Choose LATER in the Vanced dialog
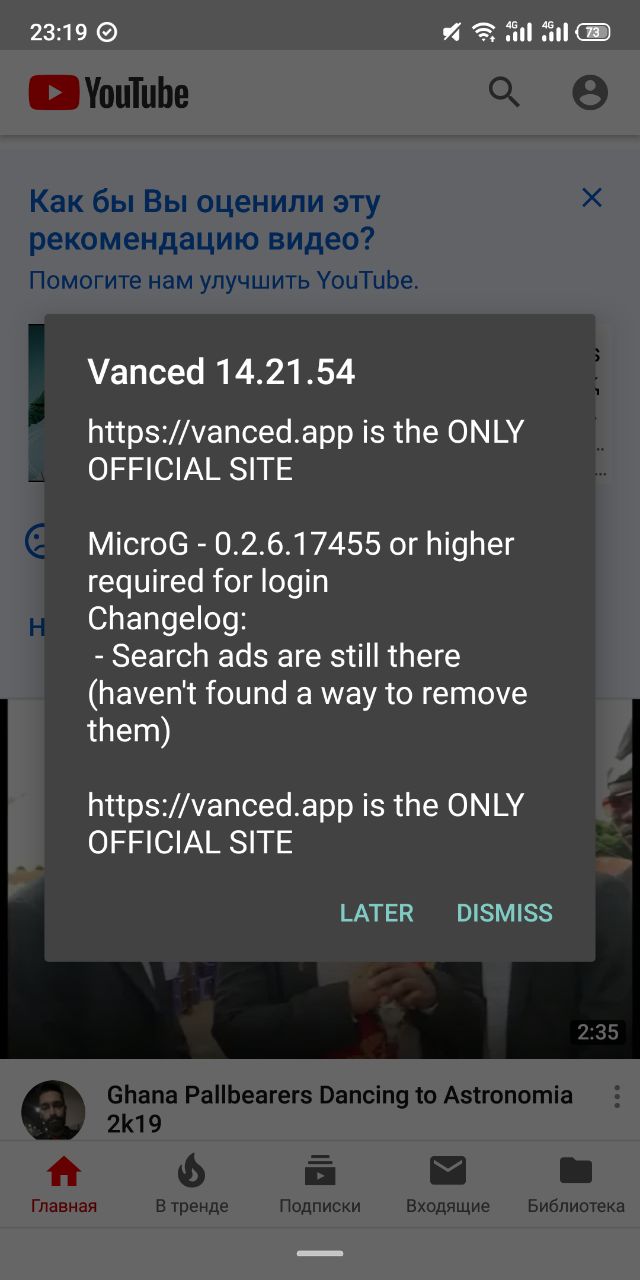Image resolution: width=640 pixels, height=1280 pixels. point(376,913)
